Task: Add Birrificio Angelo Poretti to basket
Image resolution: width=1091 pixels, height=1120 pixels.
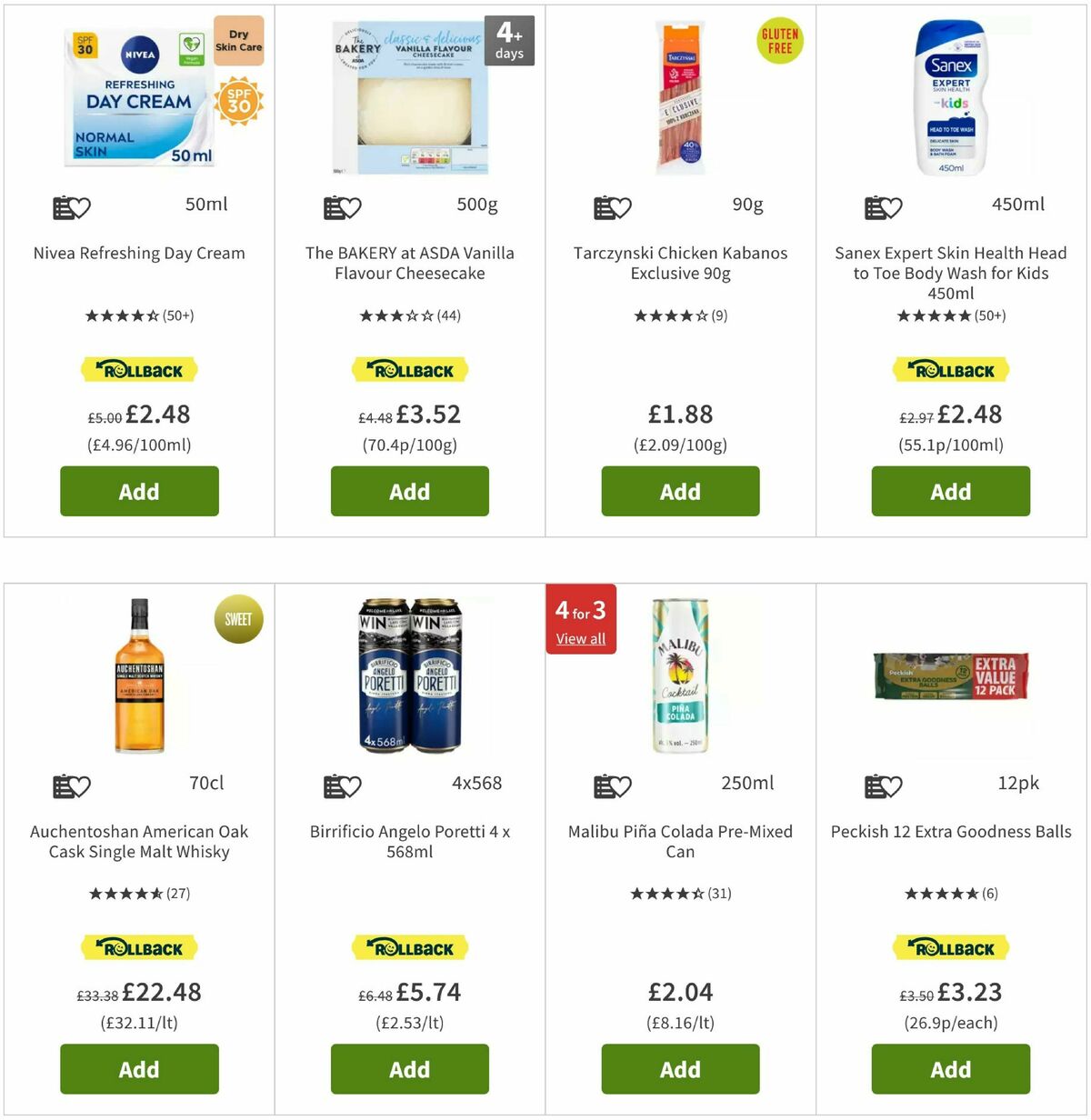Action: pyautogui.click(x=409, y=1069)
